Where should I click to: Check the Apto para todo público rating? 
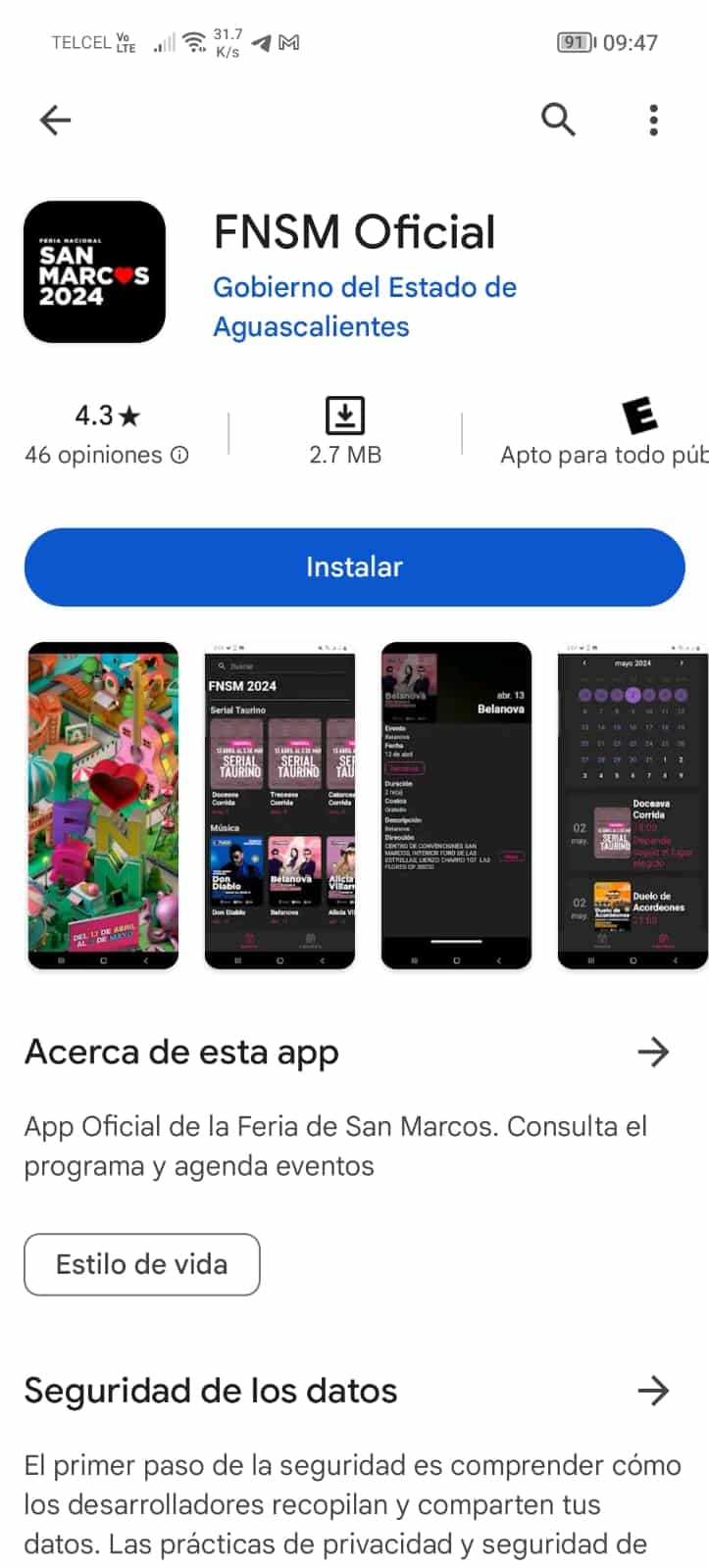coord(604,434)
